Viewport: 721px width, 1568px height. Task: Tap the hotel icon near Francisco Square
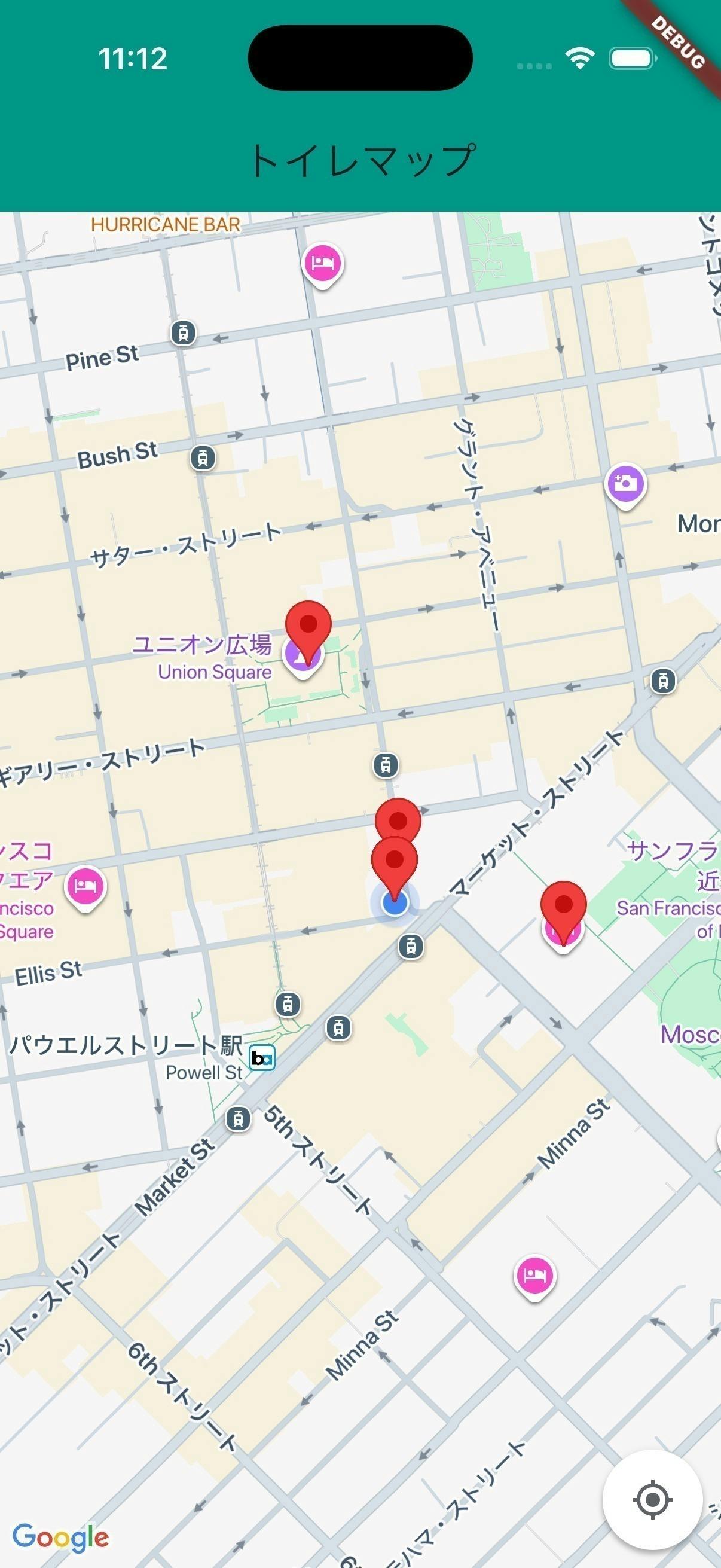click(x=85, y=886)
